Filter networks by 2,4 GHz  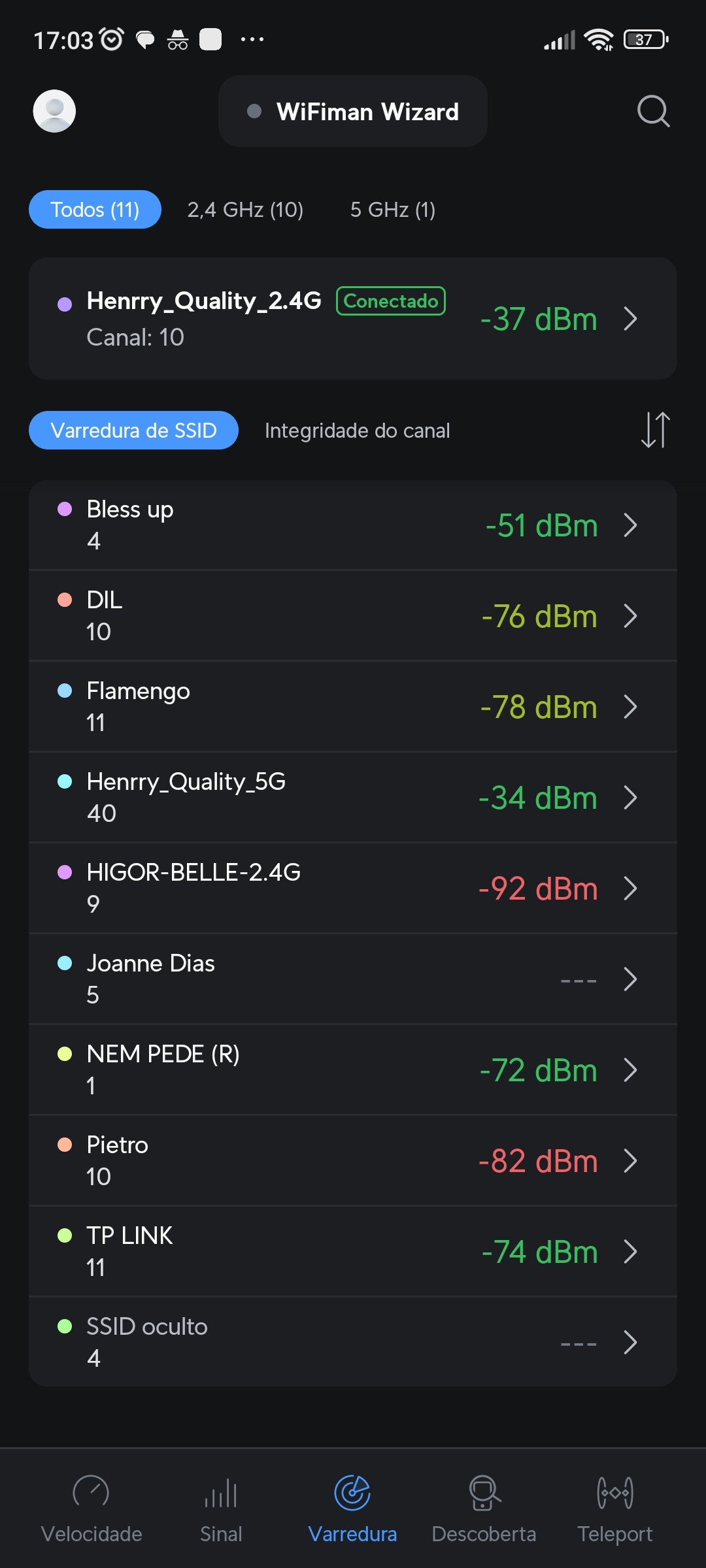pos(245,210)
